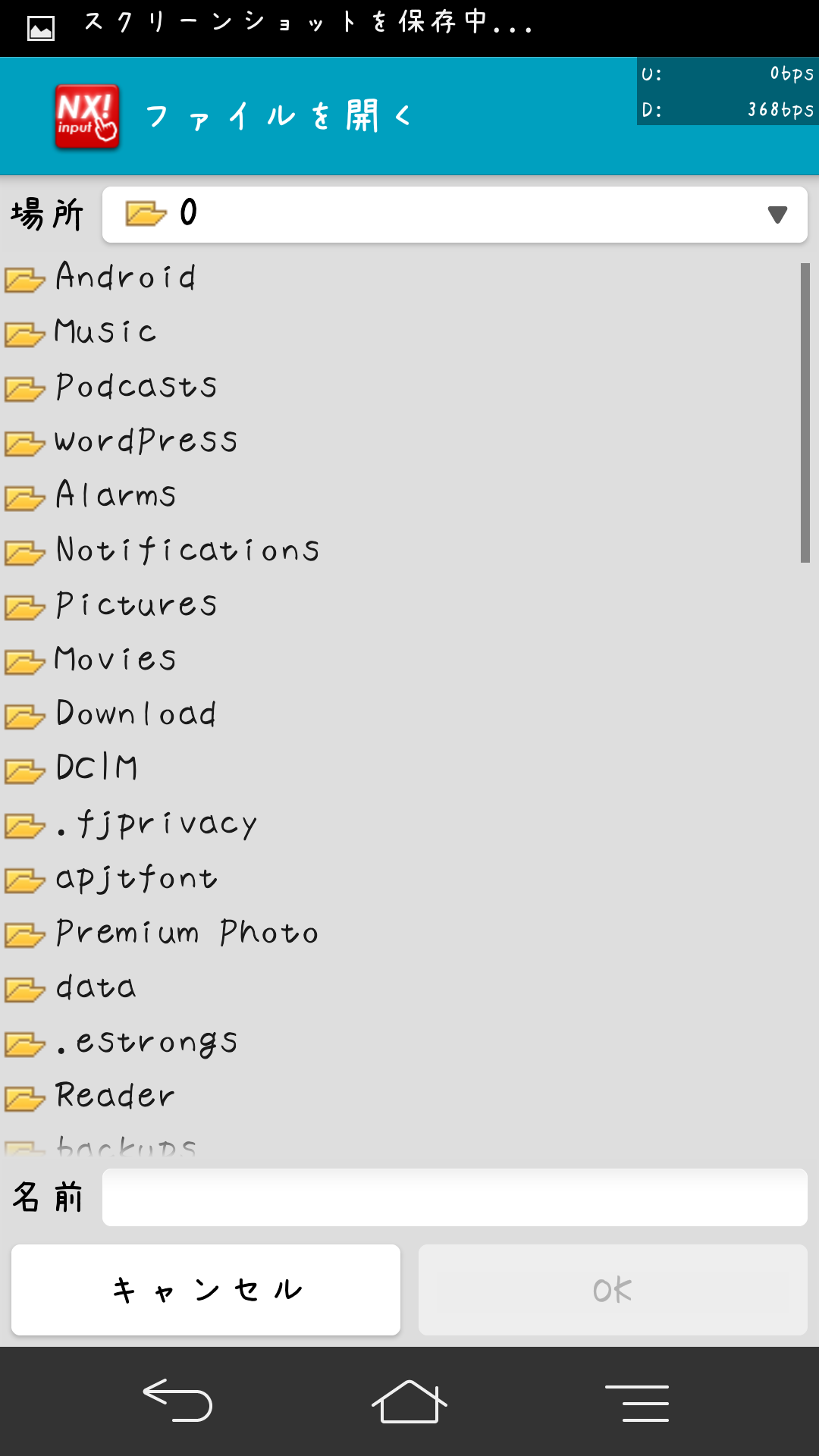
Task: Open the Movies folder
Action: [115, 660]
